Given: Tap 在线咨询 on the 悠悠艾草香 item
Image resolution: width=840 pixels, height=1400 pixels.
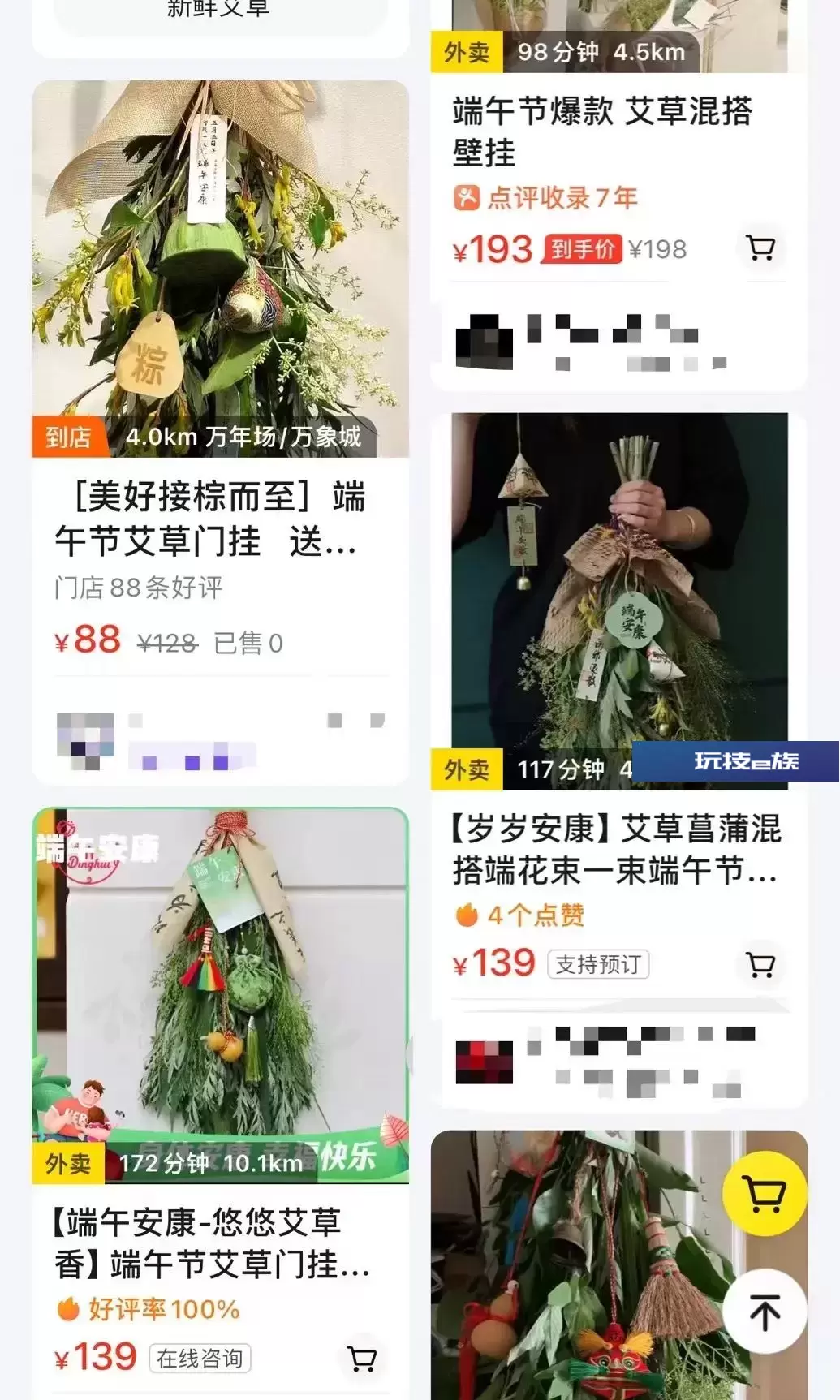Looking at the screenshot, I should point(200,1358).
